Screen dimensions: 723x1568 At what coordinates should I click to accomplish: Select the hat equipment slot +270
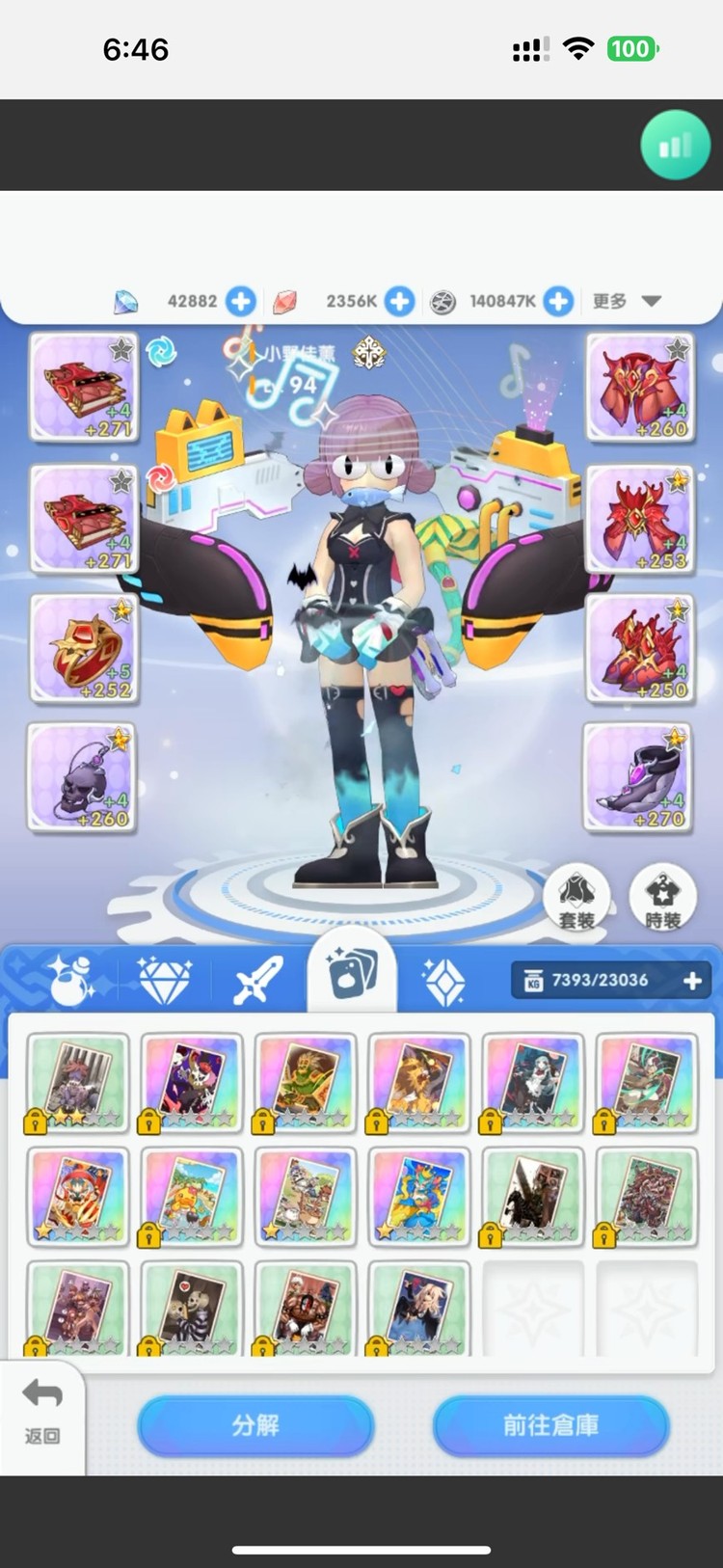pyautogui.click(x=637, y=777)
